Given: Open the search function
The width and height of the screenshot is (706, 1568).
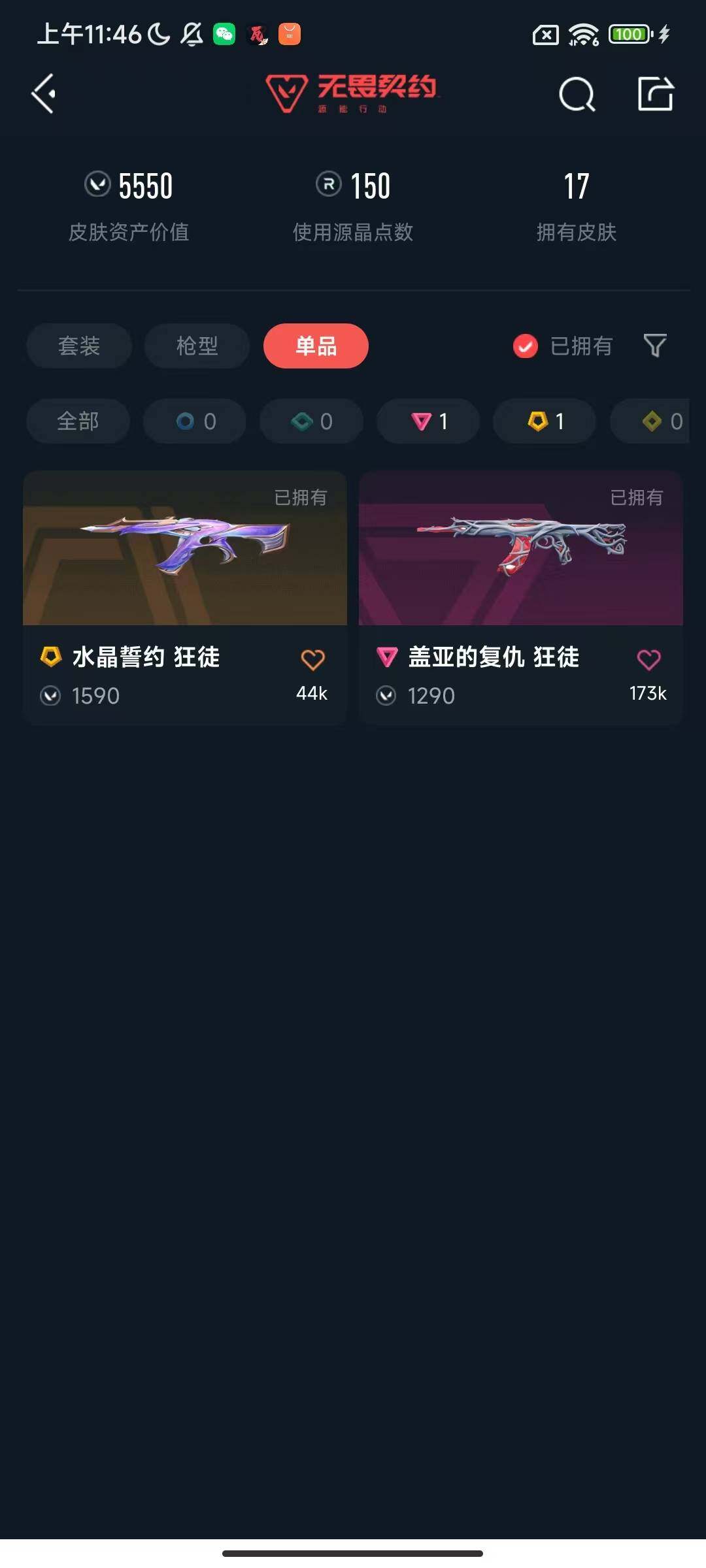Looking at the screenshot, I should [x=576, y=95].
